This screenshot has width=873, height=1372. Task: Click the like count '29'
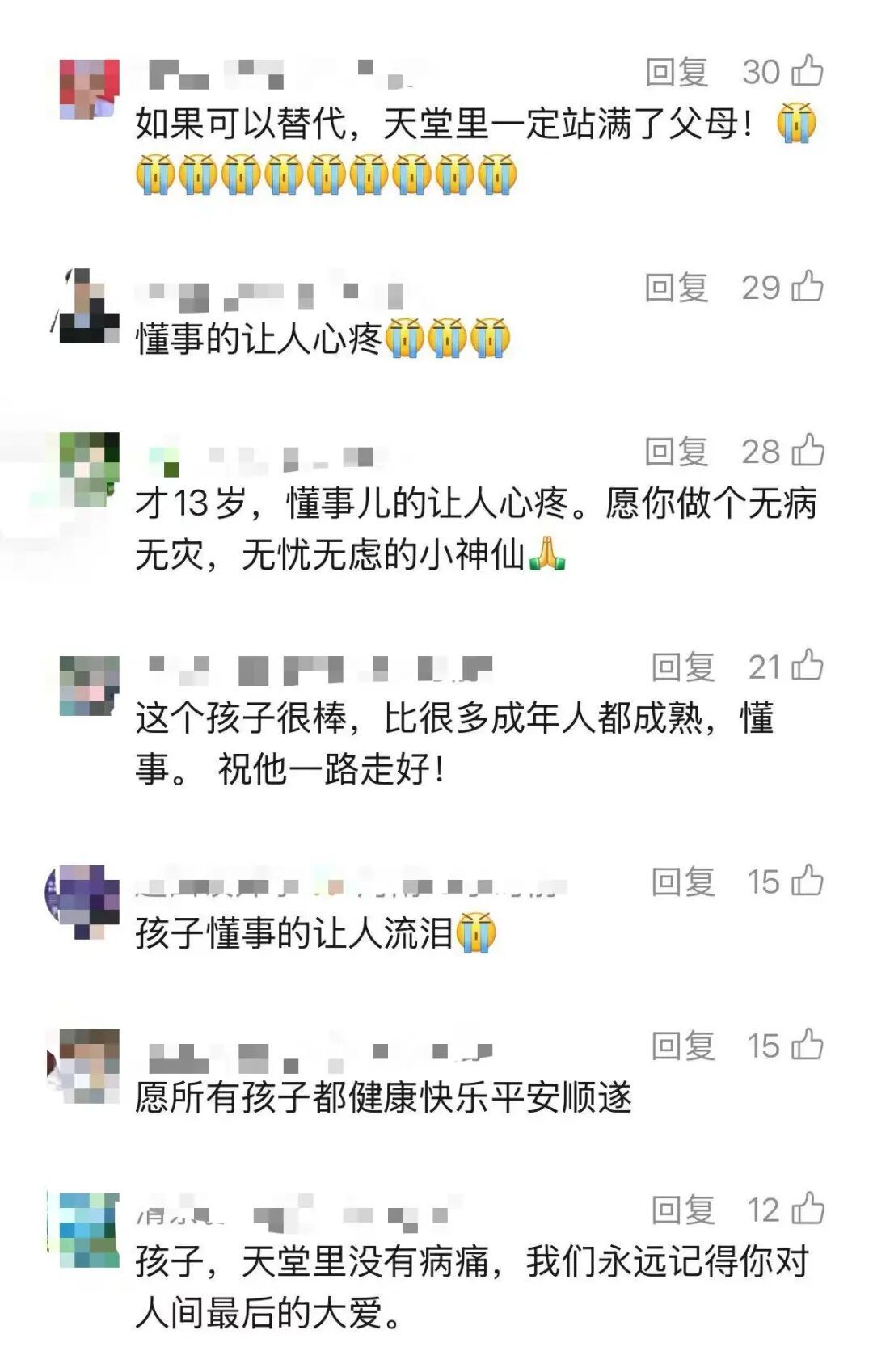[763, 285]
